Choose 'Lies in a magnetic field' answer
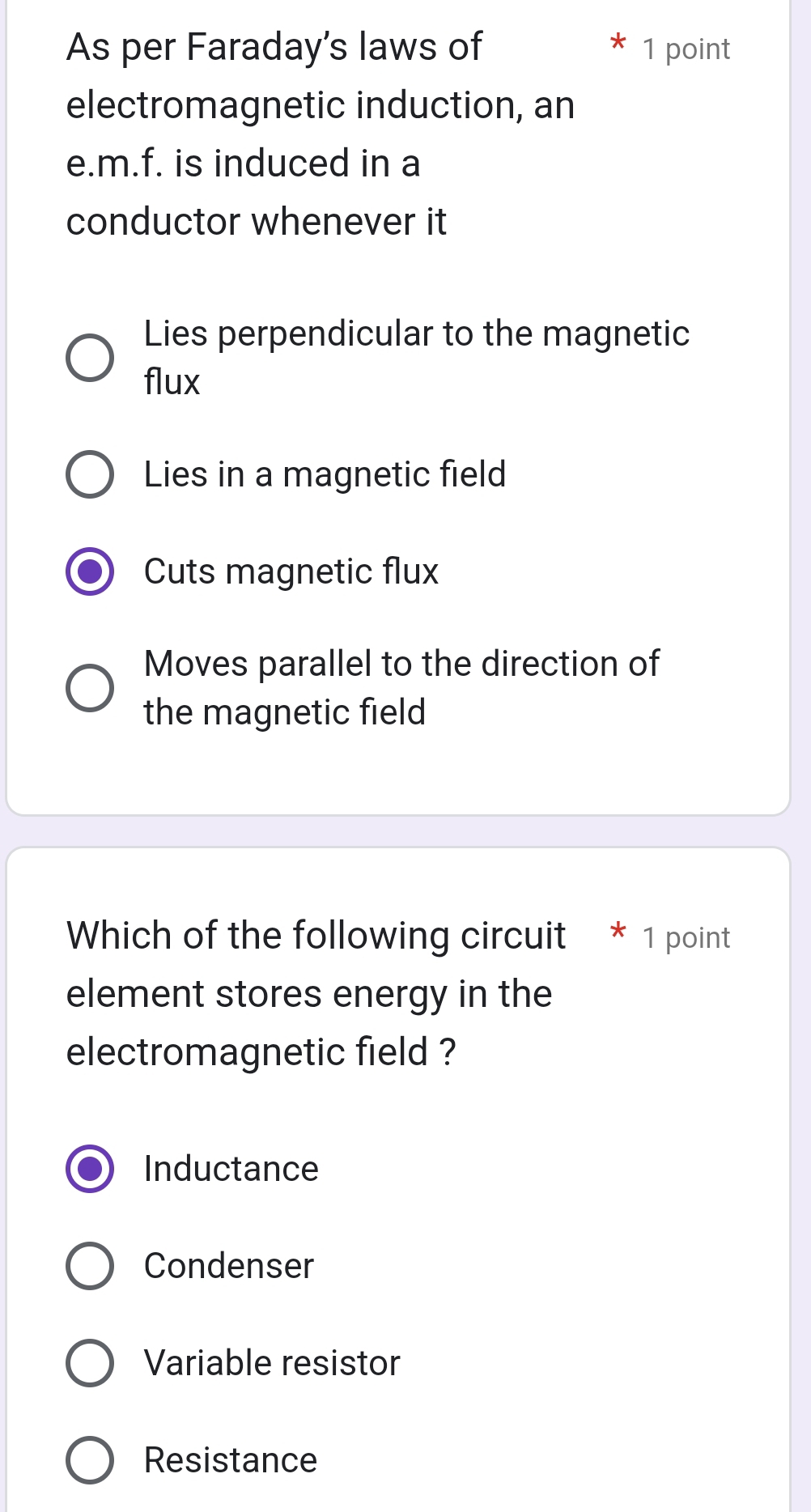This screenshot has width=811, height=1512. [x=90, y=474]
